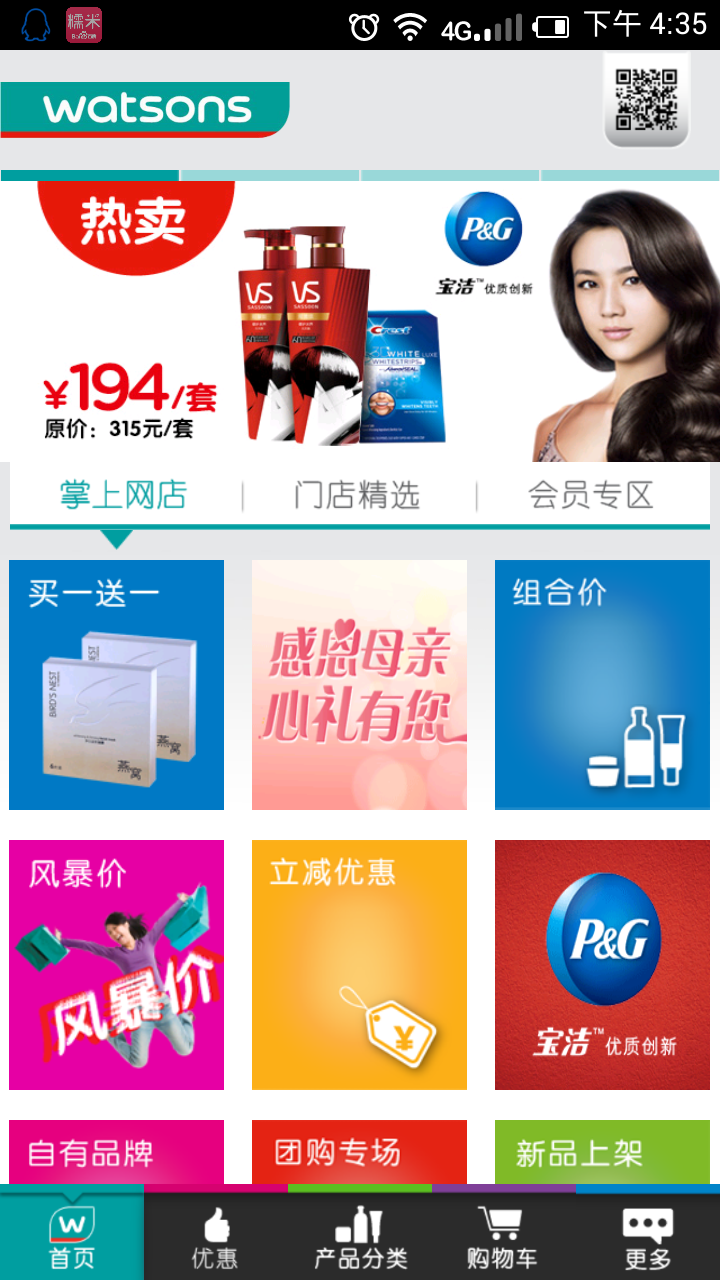Open the QR code scanner button
720x1280 pixels.
tap(646, 100)
